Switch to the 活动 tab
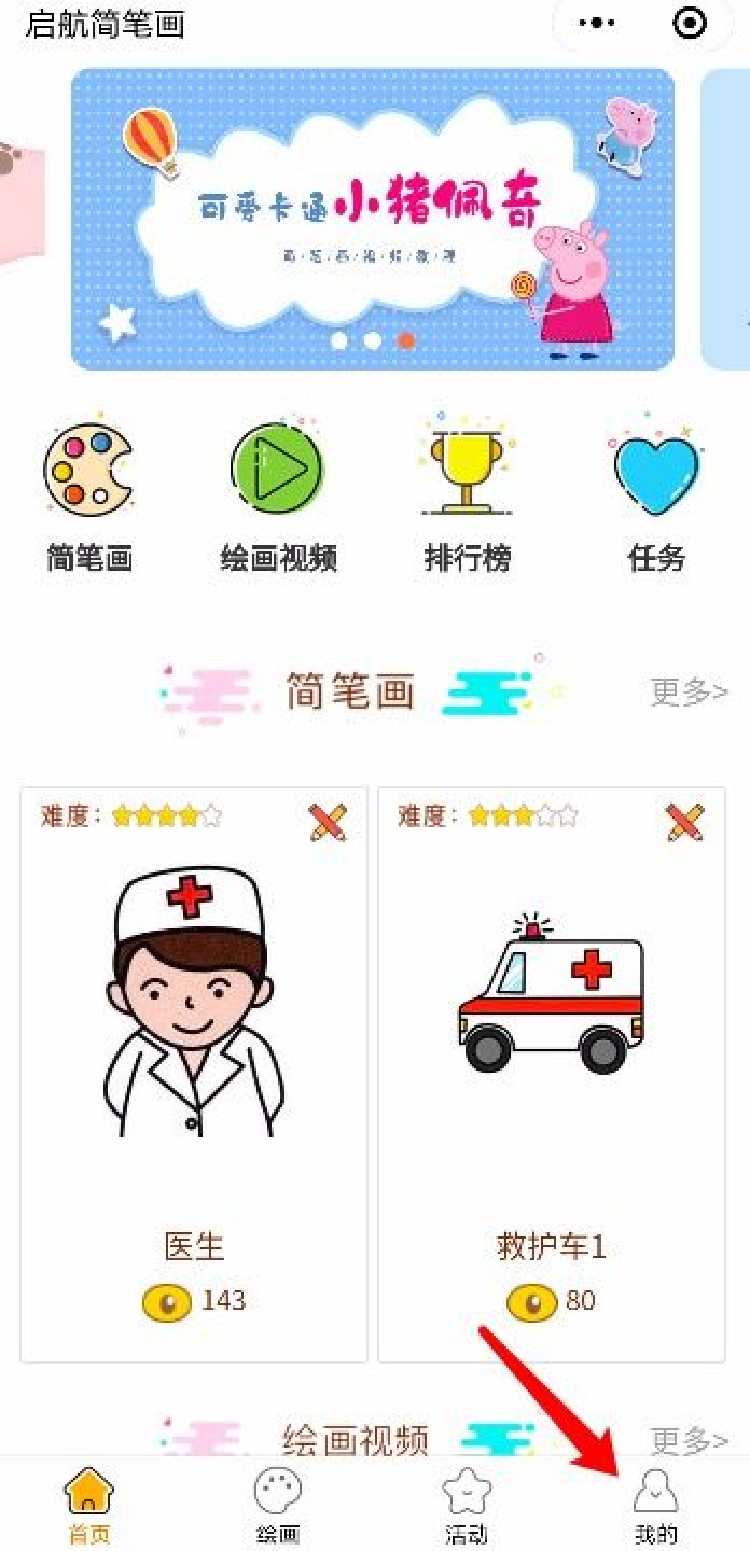This screenshot has height=1551, width=750. click(x=467, y=1505)
